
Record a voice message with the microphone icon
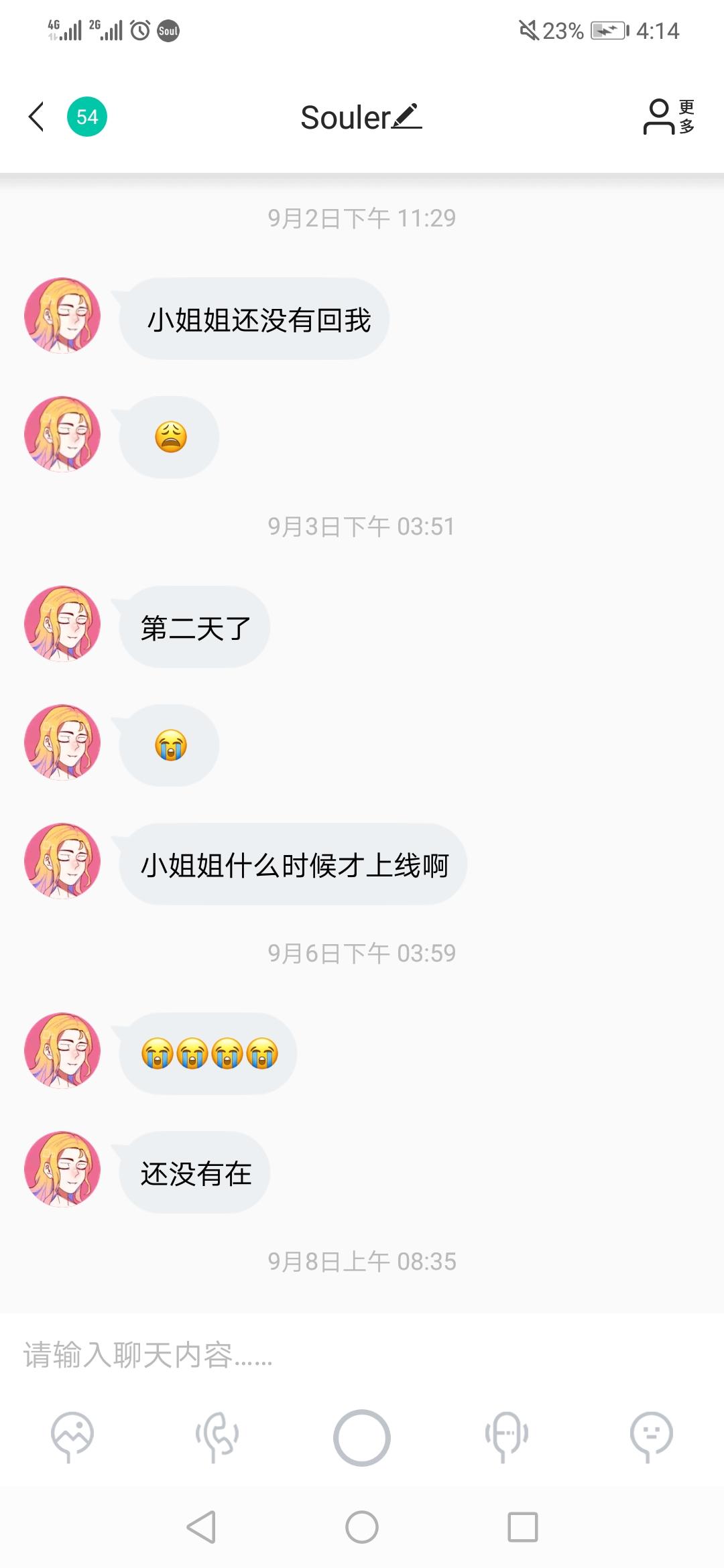pyautogui.click(x=507, y=1437)
